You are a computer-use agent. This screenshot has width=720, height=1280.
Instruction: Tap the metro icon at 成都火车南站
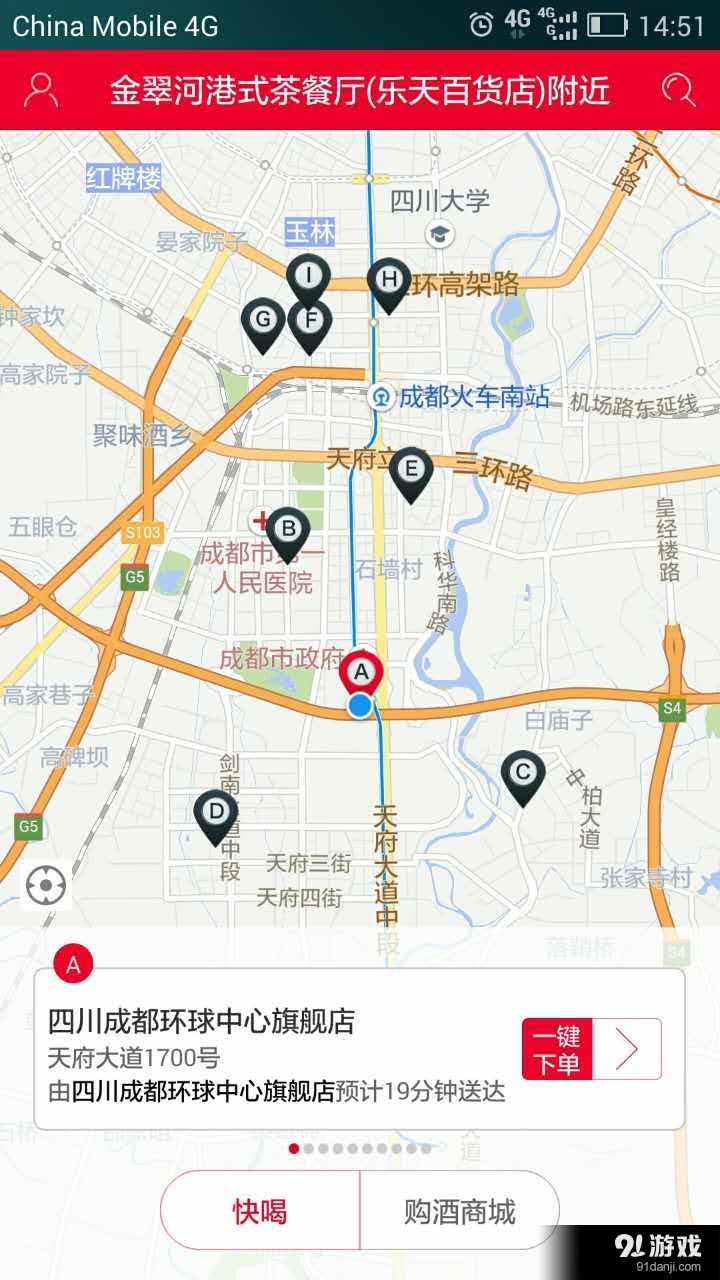383,398
